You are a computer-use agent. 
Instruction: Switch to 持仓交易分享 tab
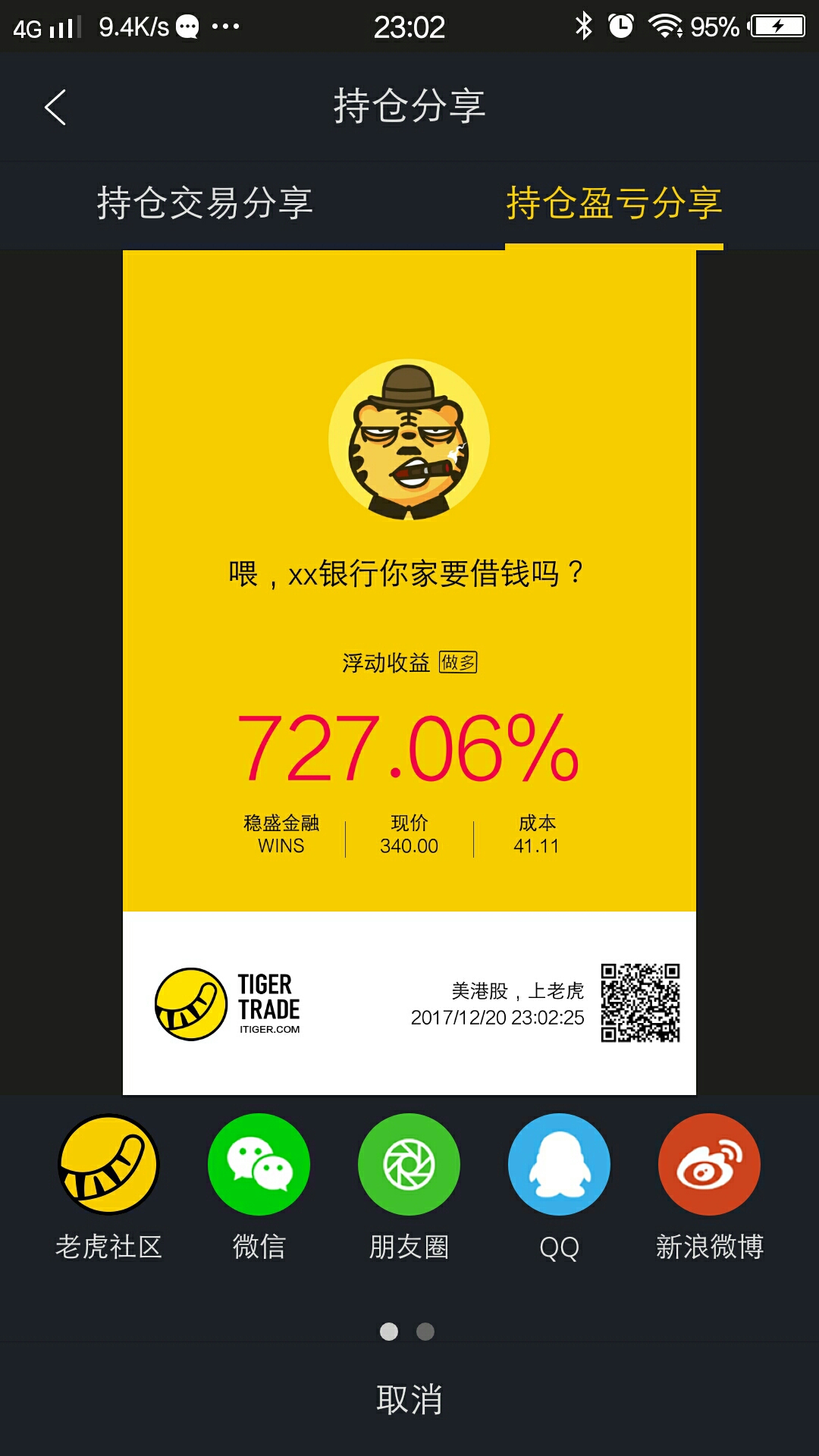[x=205, y=203]
